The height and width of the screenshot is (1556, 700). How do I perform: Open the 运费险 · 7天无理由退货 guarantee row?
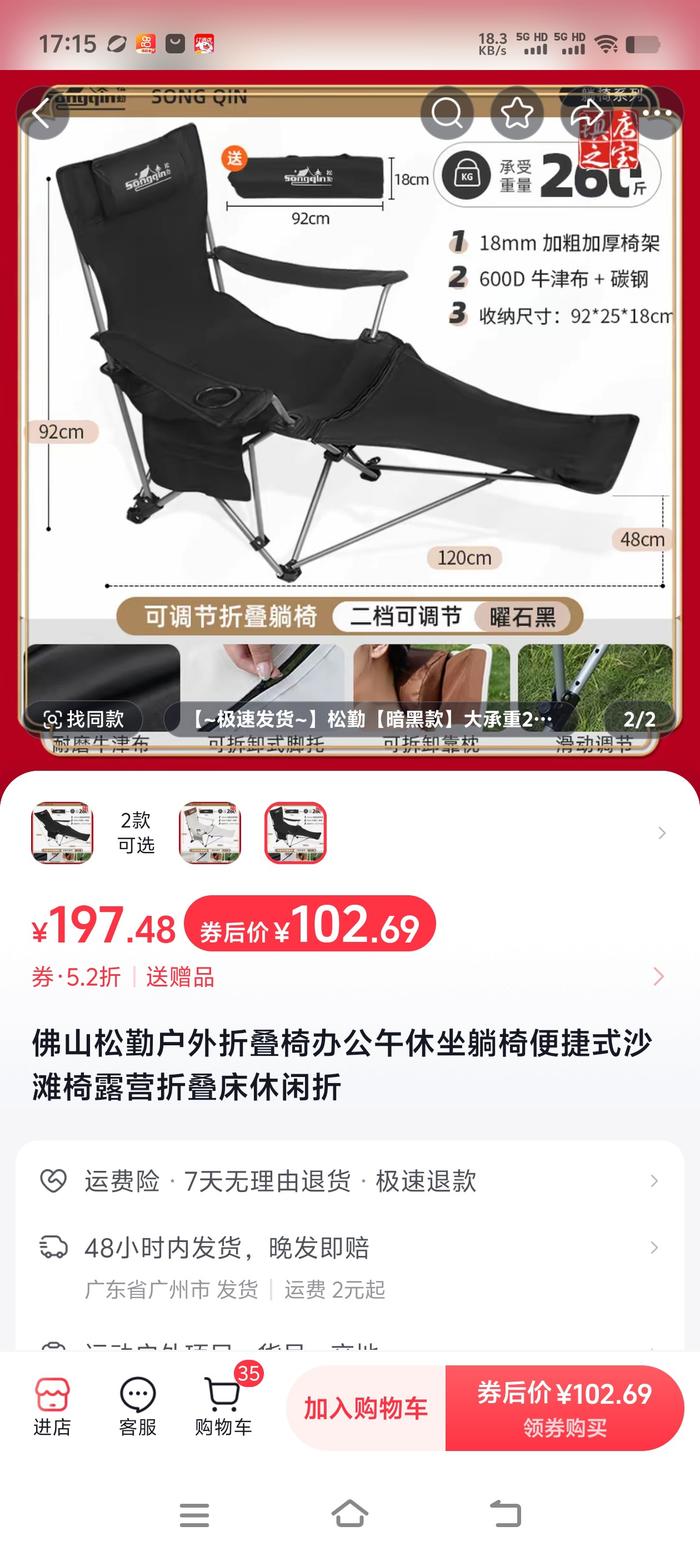tap(350, 1181)
